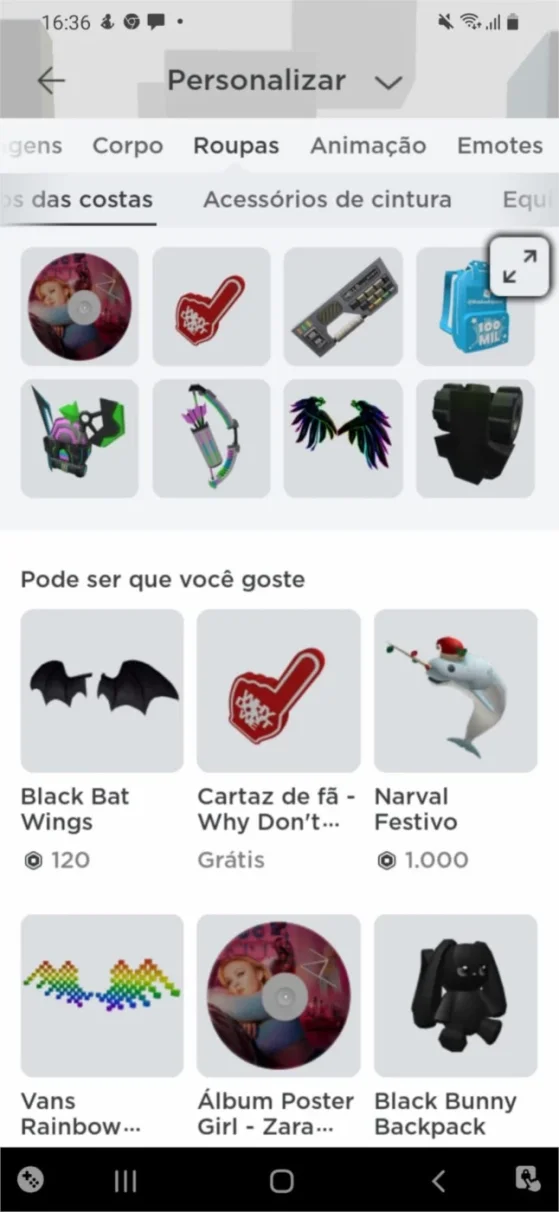The image size is (559, 1212).
Task: Open the free Cartaz de fã item
Action: pos(278,739)
